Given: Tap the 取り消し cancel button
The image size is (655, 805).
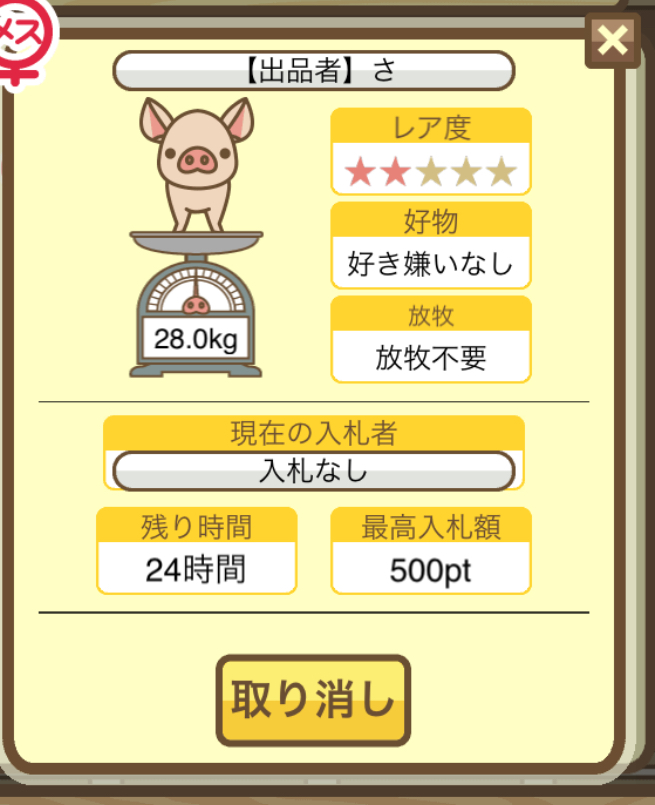Looking at the screenshot, I should [x=313, y=700].
